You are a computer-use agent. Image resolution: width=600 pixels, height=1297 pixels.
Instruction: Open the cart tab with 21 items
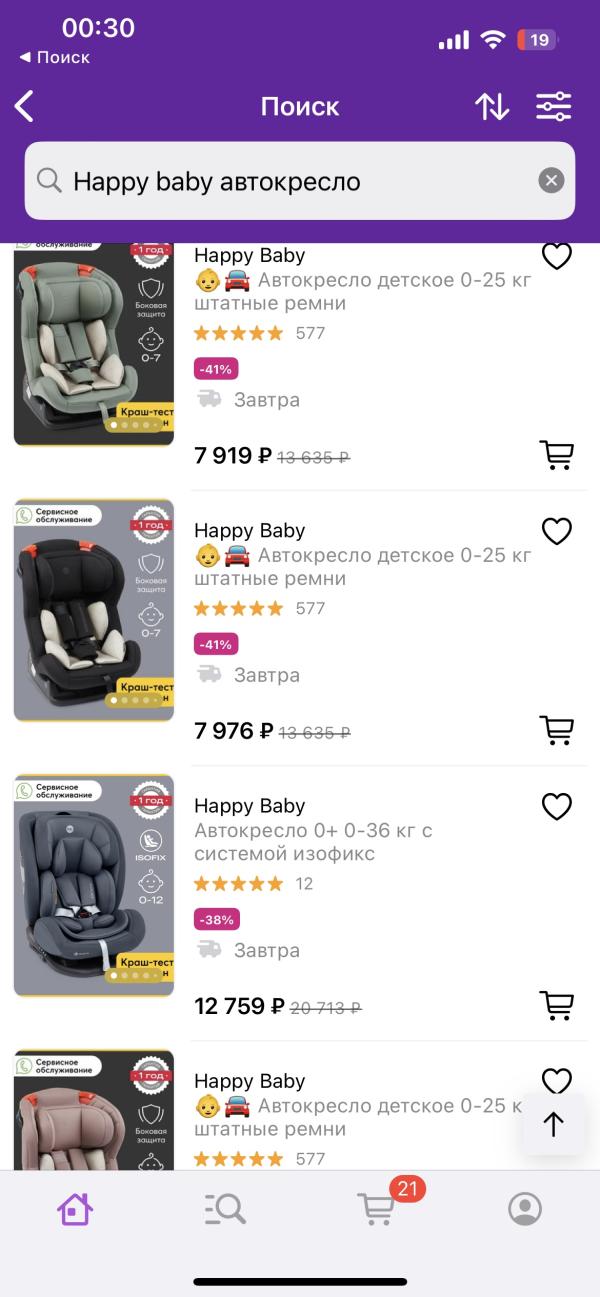pos(377,1208)
